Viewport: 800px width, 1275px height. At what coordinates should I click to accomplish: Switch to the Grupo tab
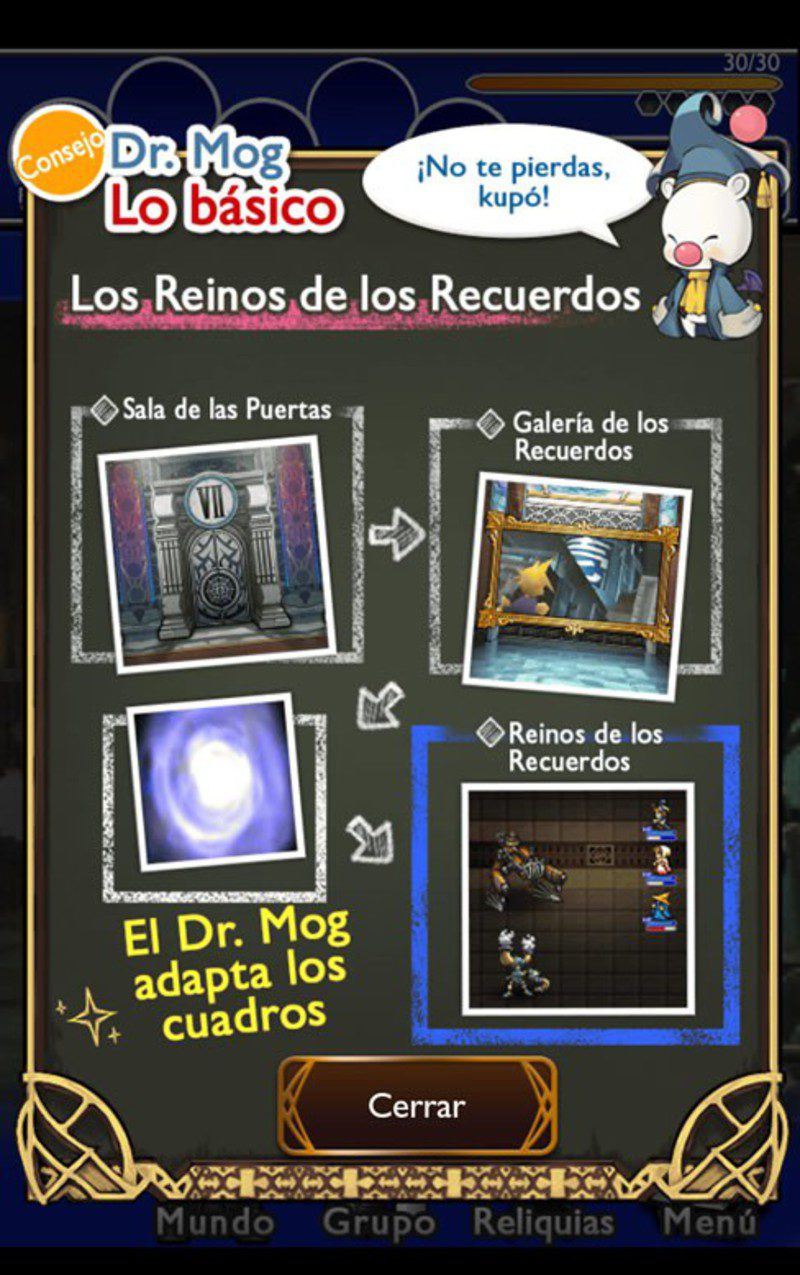(x=379, y=1221)
